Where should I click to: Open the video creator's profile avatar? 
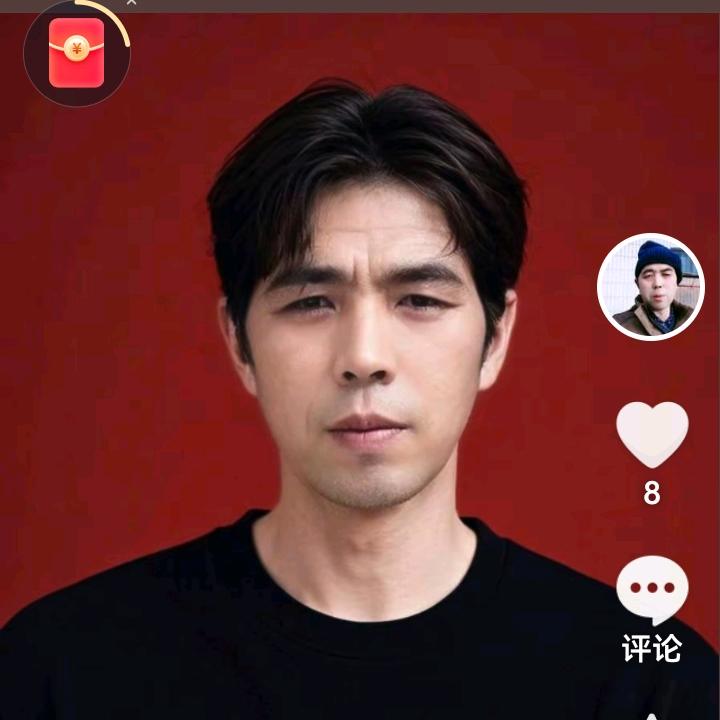tap(651, 288)
